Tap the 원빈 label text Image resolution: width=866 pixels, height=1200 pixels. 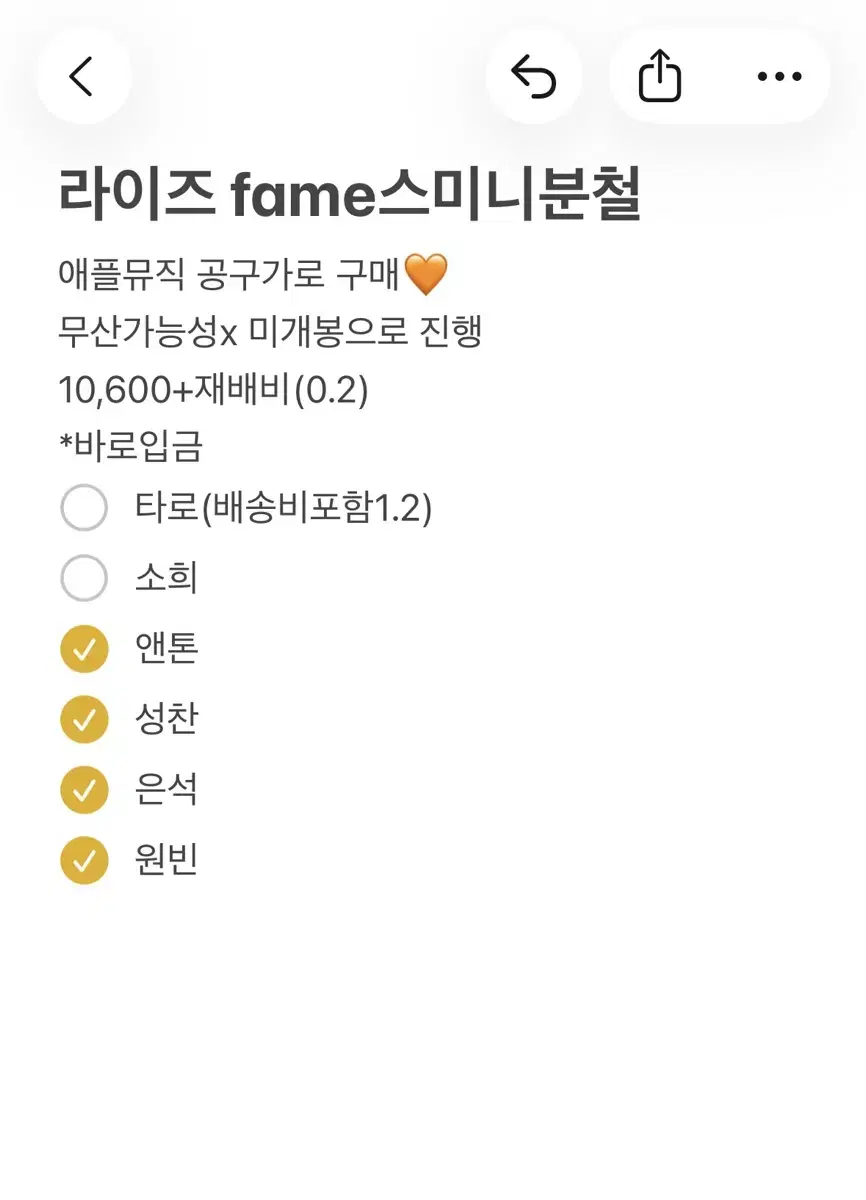[166, 859]
